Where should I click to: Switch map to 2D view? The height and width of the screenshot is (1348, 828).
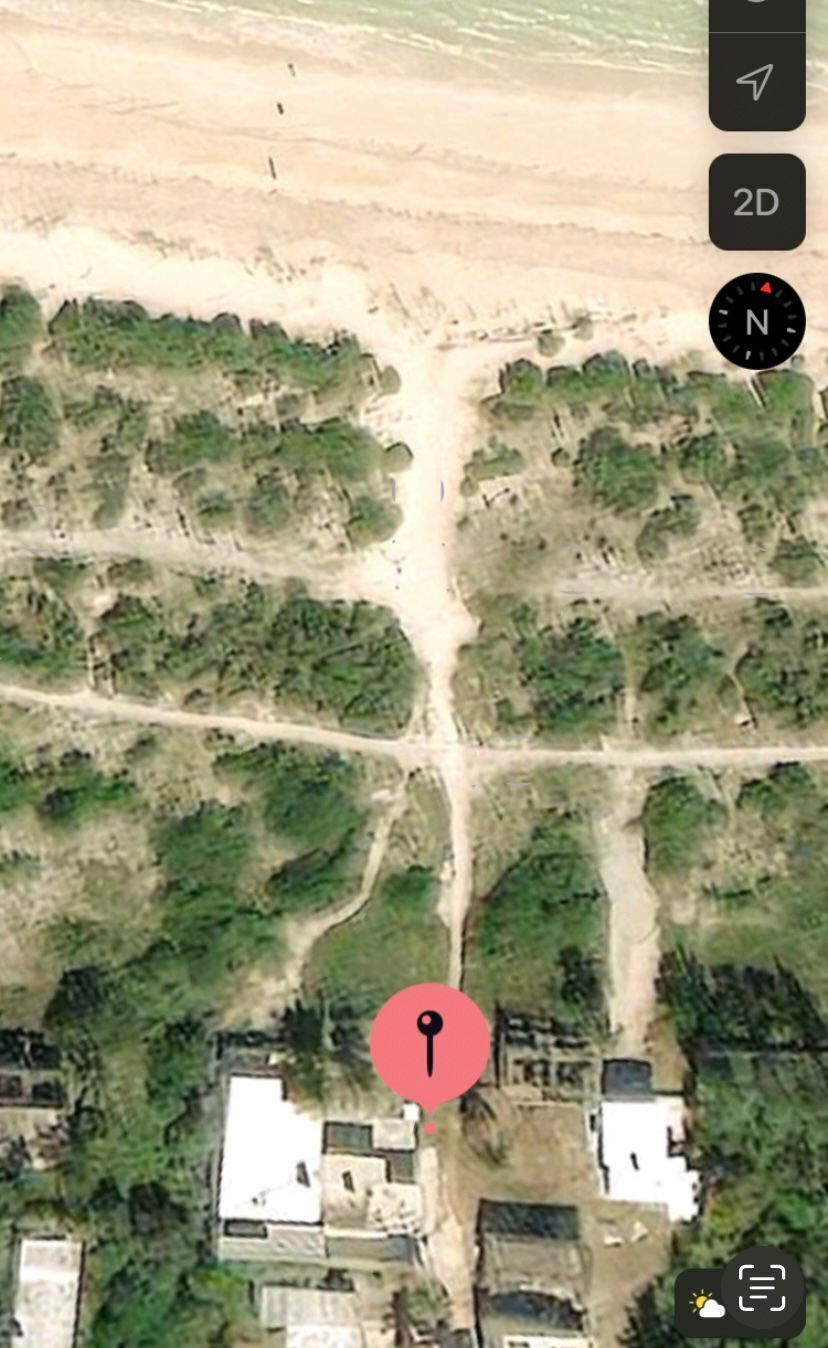coord(756,202)
